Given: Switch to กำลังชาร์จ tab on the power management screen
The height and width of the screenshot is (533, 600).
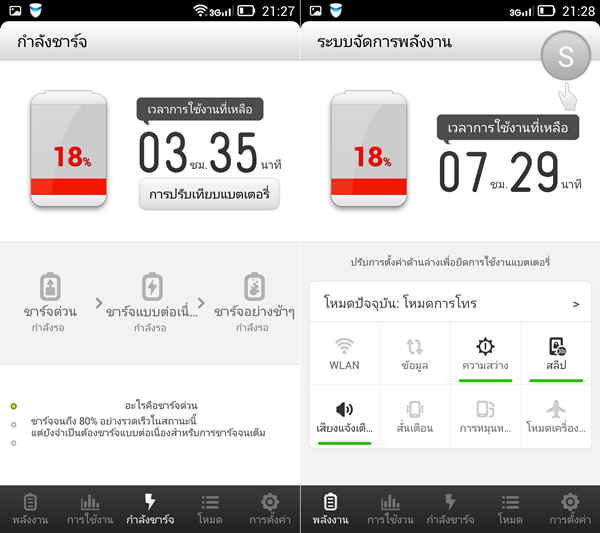Looking at the screenshot, I should (x=449, y=509).
